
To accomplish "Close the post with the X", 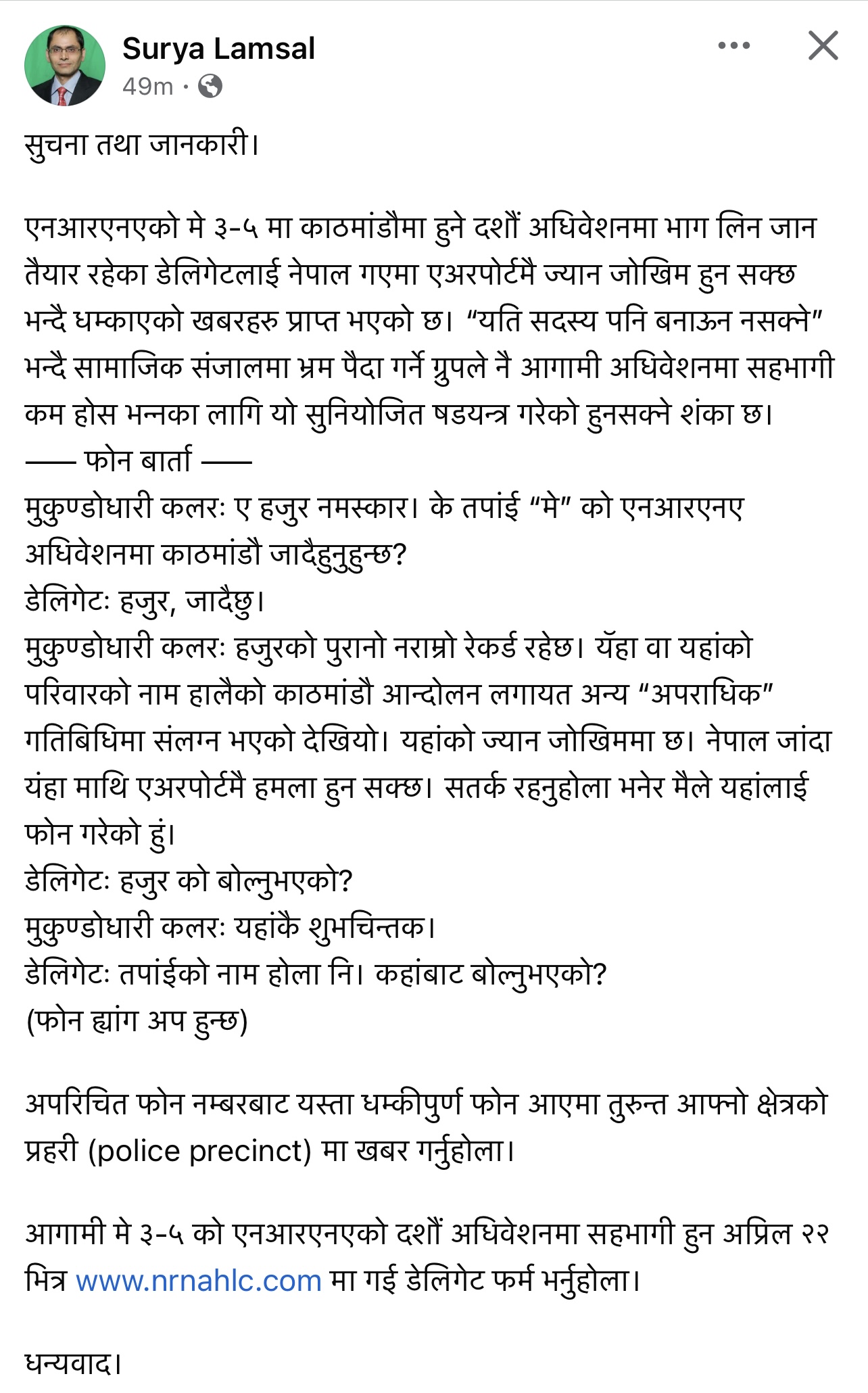I will (x=823, y=46).
